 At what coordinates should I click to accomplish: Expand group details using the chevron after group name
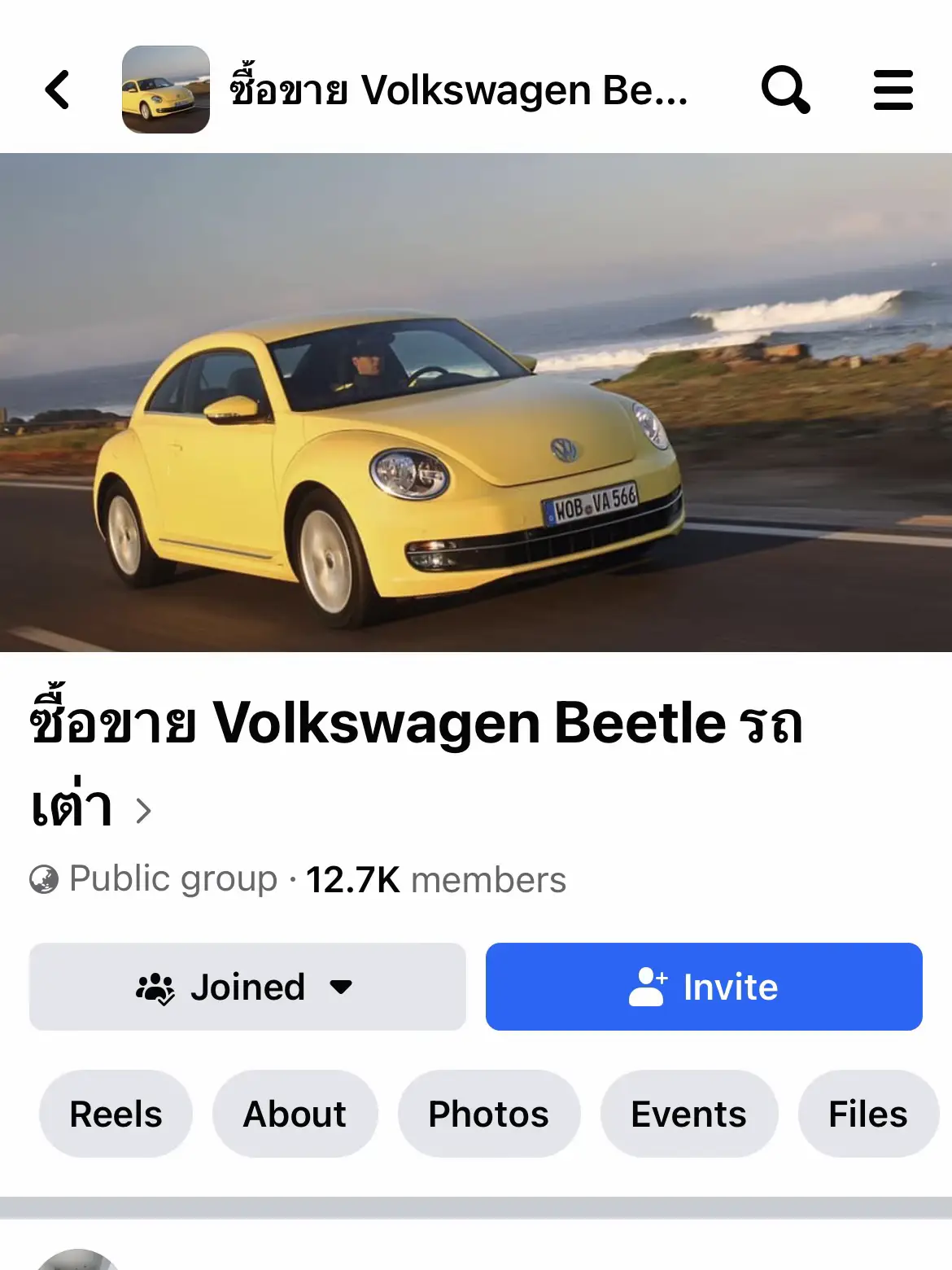click(x=143, y=812)
